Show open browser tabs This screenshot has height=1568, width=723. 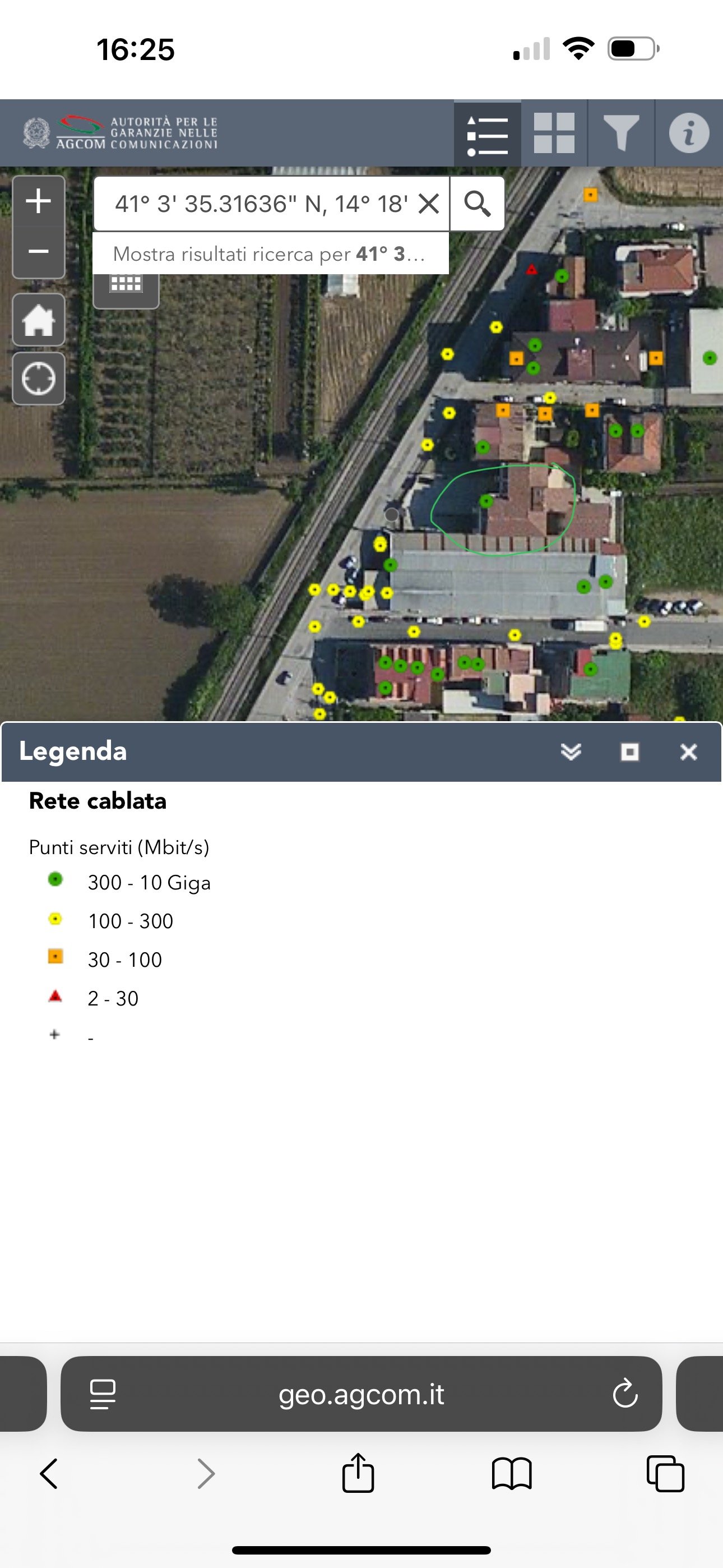coord(665,1474)
